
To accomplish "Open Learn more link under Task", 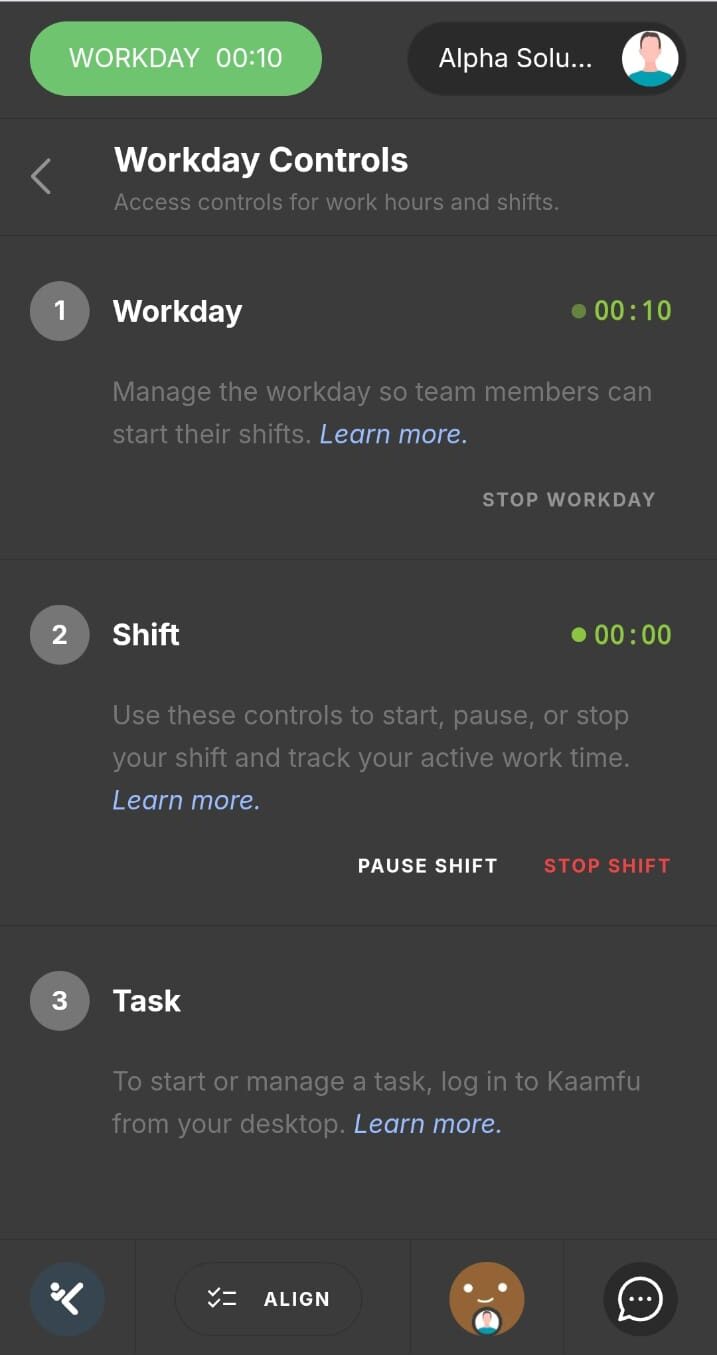I will pos(428,1124).
